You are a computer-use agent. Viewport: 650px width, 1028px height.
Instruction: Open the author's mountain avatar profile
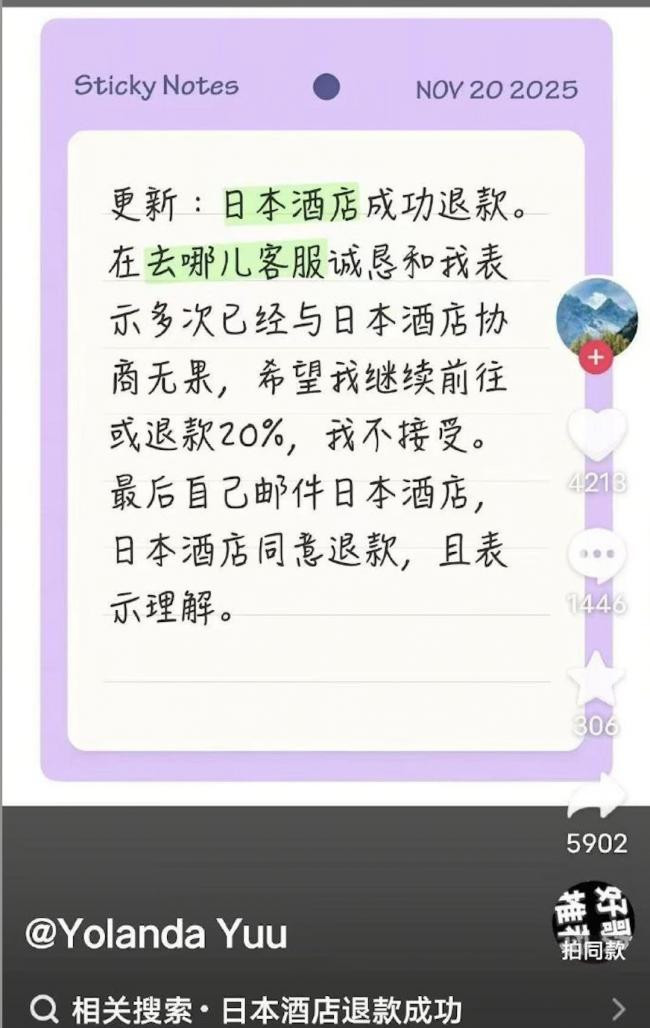tap(597, 315)
